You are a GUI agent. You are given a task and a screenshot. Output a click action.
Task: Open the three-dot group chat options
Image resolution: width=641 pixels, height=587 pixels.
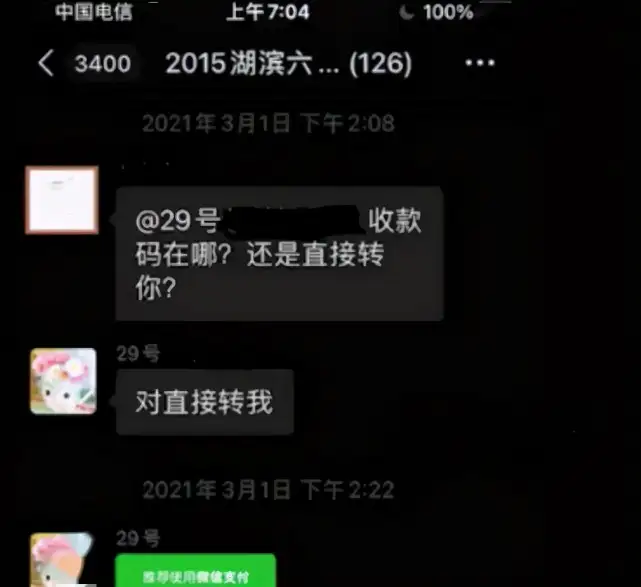pyautogui.click(x=480, y=63)
